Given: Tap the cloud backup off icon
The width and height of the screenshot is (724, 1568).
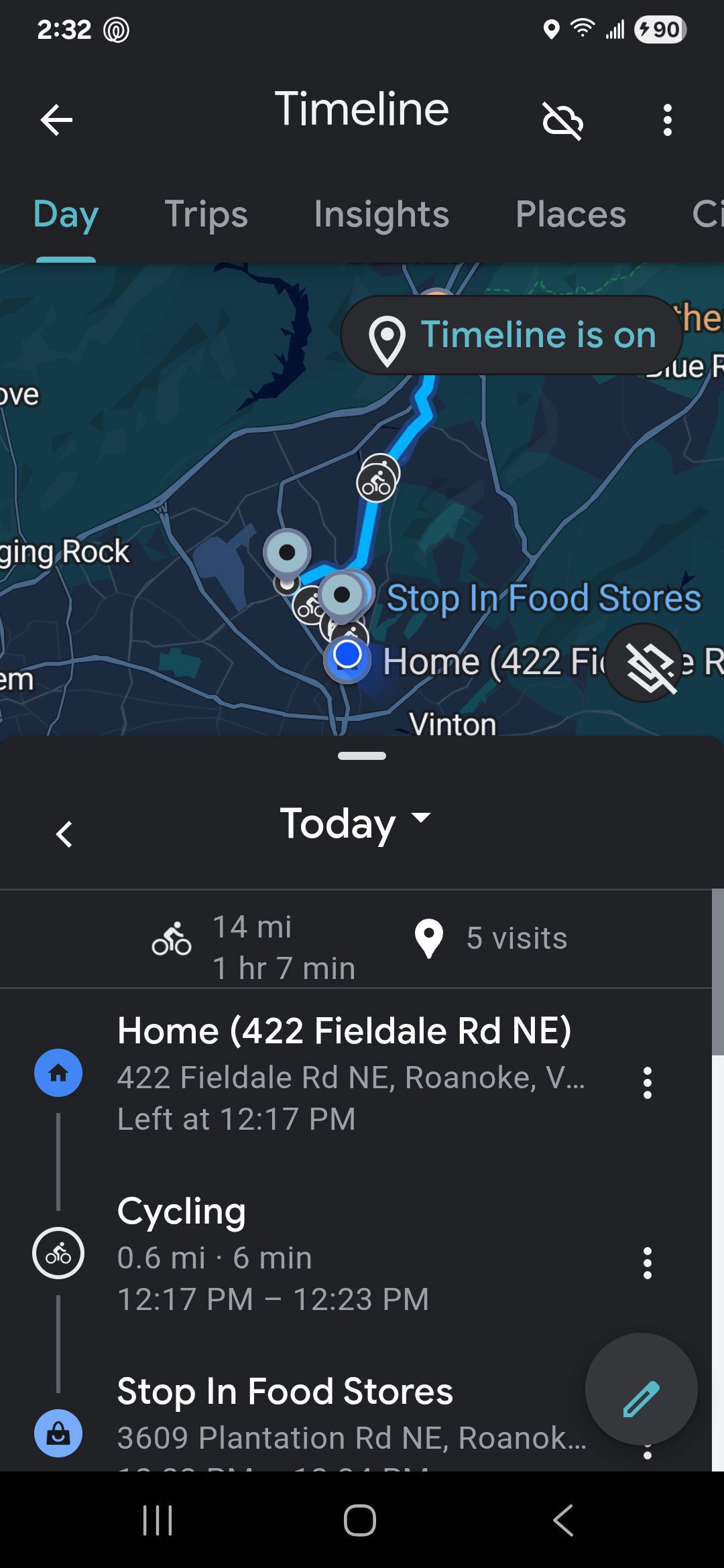Looking at the screenshot, I should pos(562,121).
